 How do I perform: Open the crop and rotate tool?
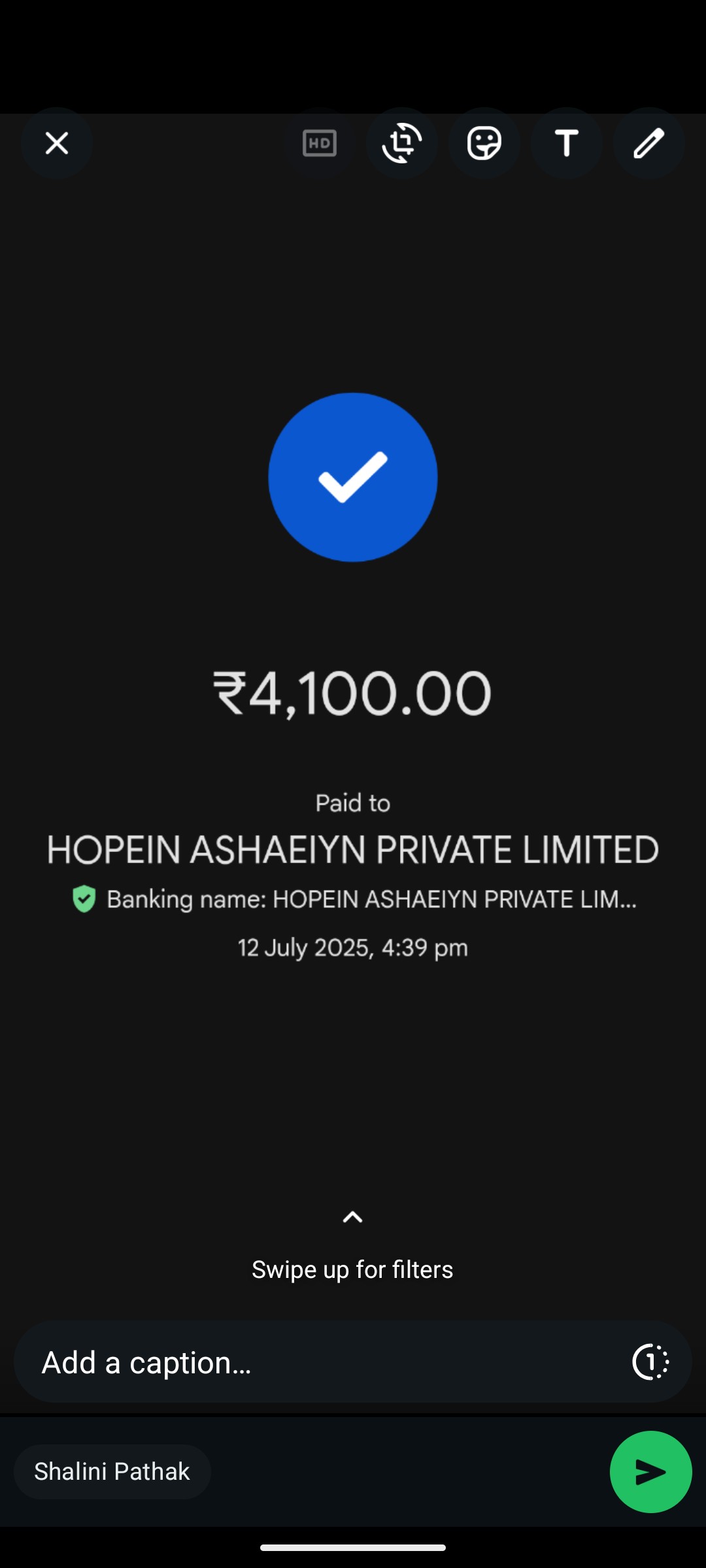point(401,143)
